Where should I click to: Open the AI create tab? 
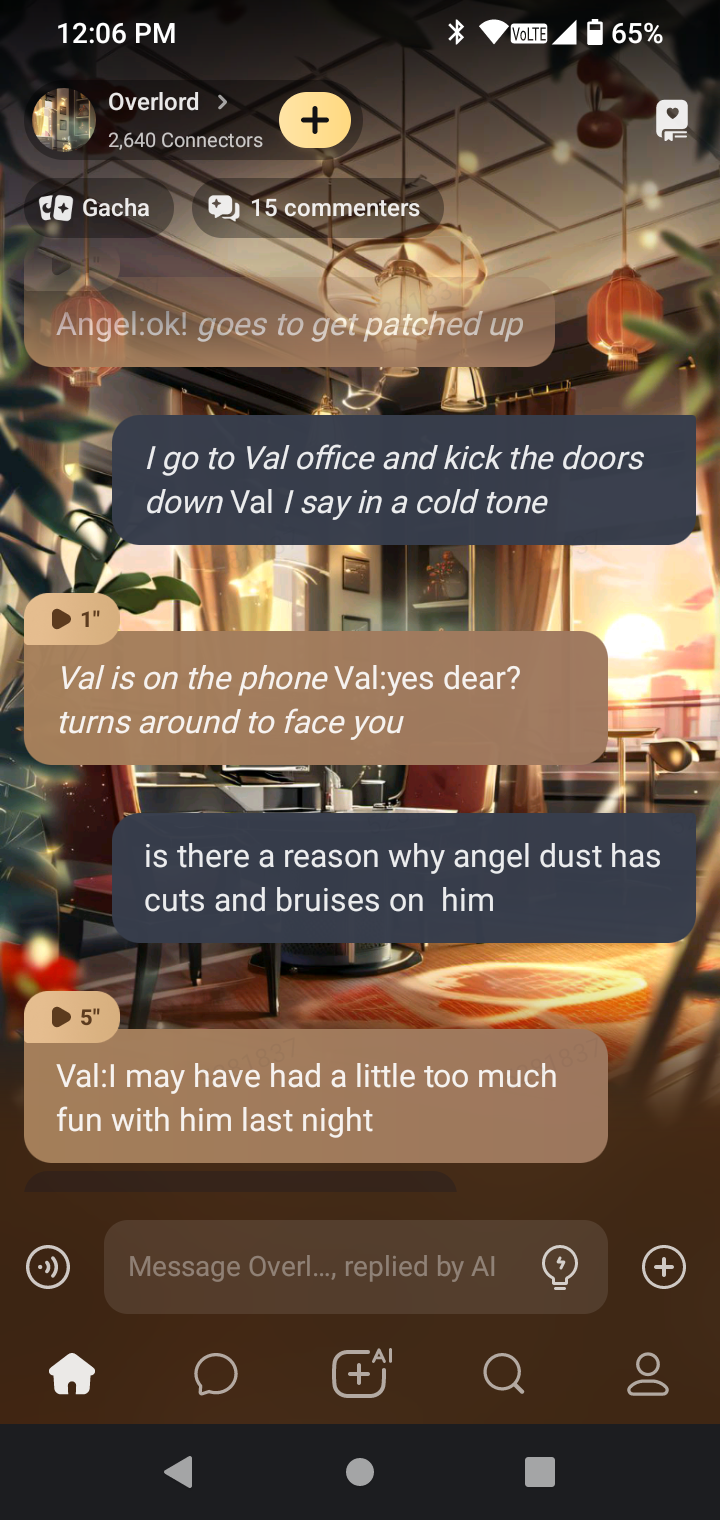click(x=360, y=1374)
